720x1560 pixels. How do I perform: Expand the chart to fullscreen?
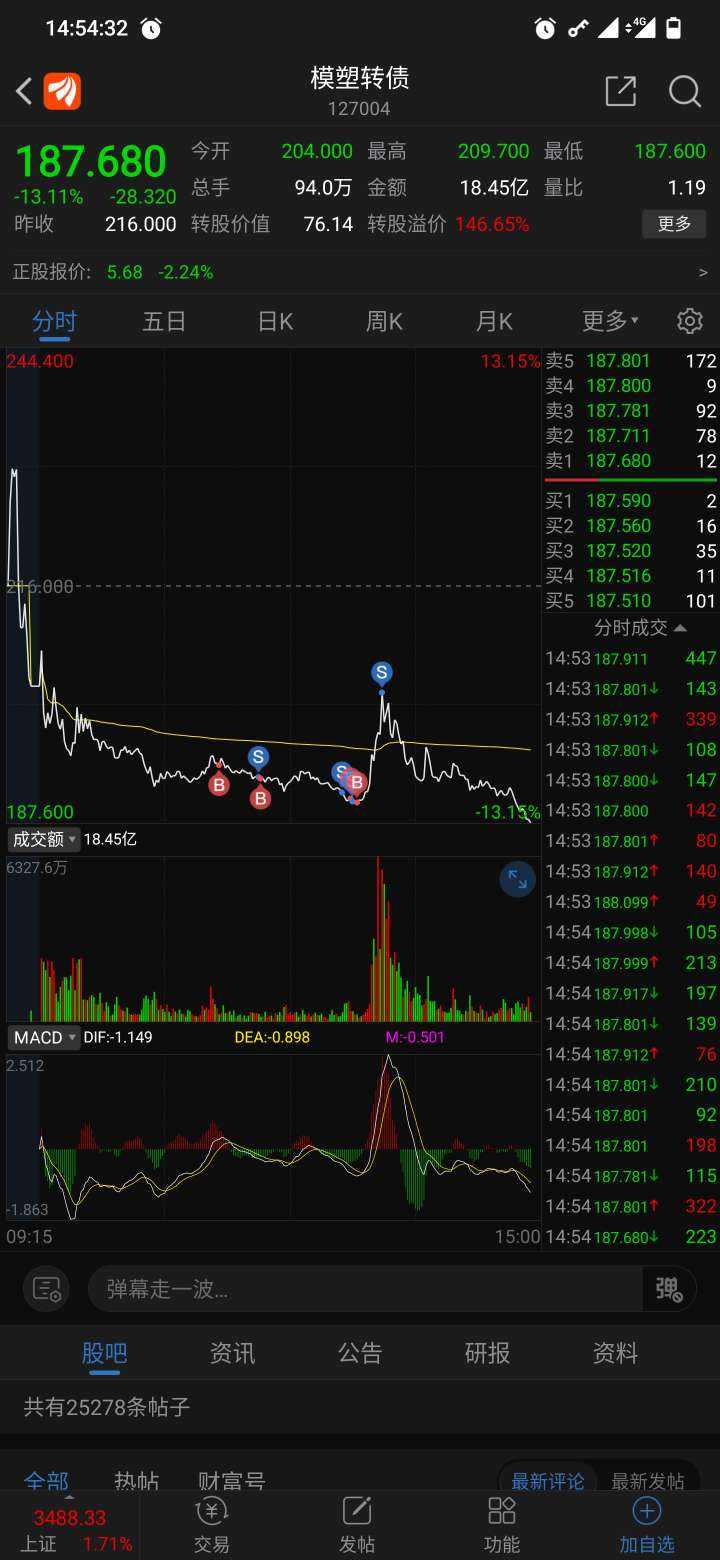point(517,879)
